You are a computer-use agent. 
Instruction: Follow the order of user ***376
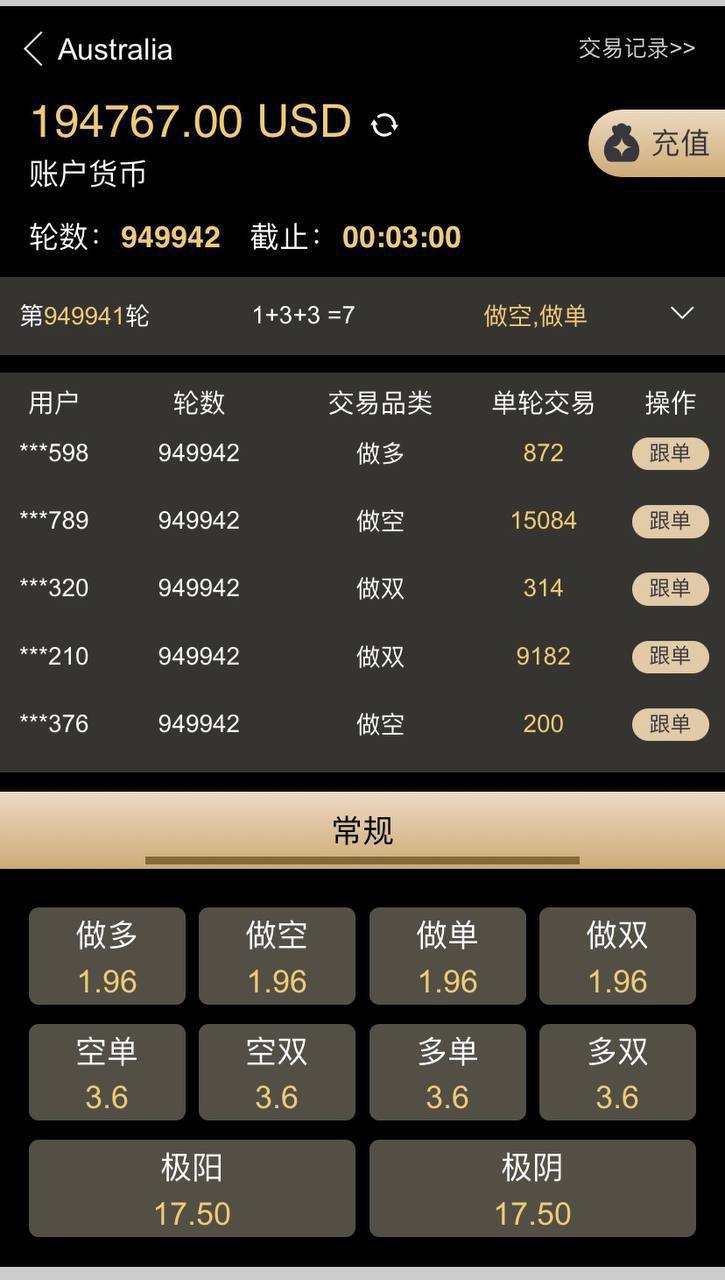670,724
